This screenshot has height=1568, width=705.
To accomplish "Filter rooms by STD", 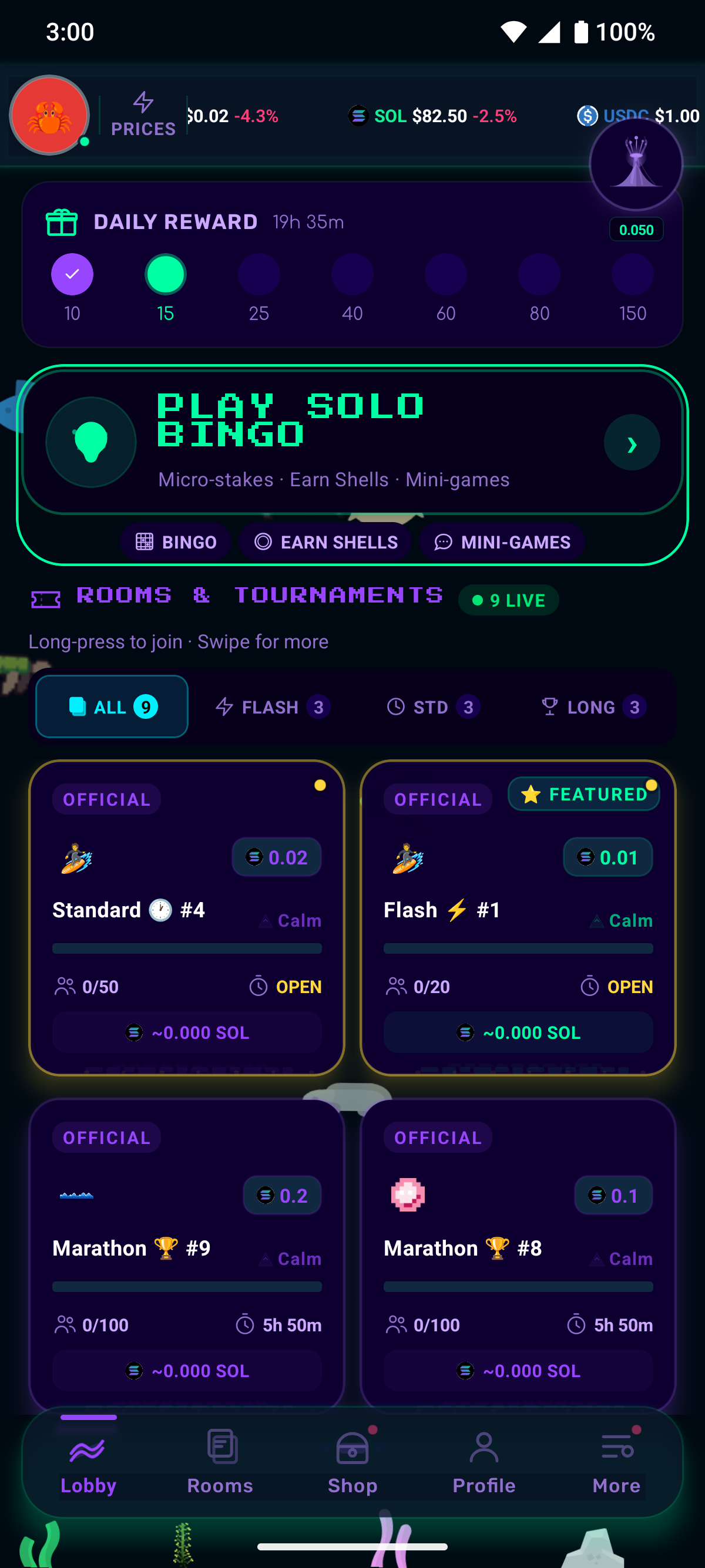I will pos(433,706).
